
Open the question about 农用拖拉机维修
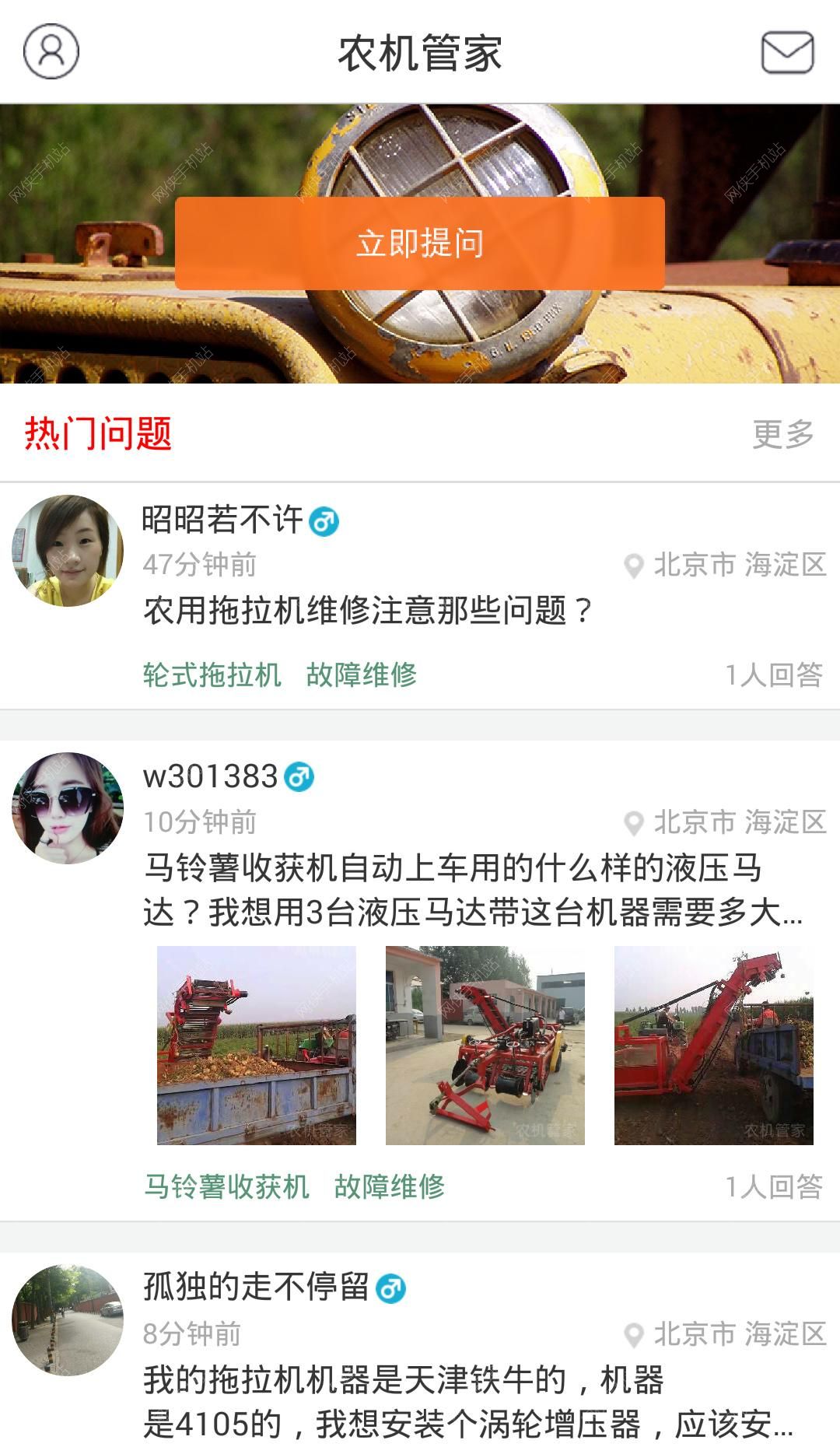pos(368,611)
